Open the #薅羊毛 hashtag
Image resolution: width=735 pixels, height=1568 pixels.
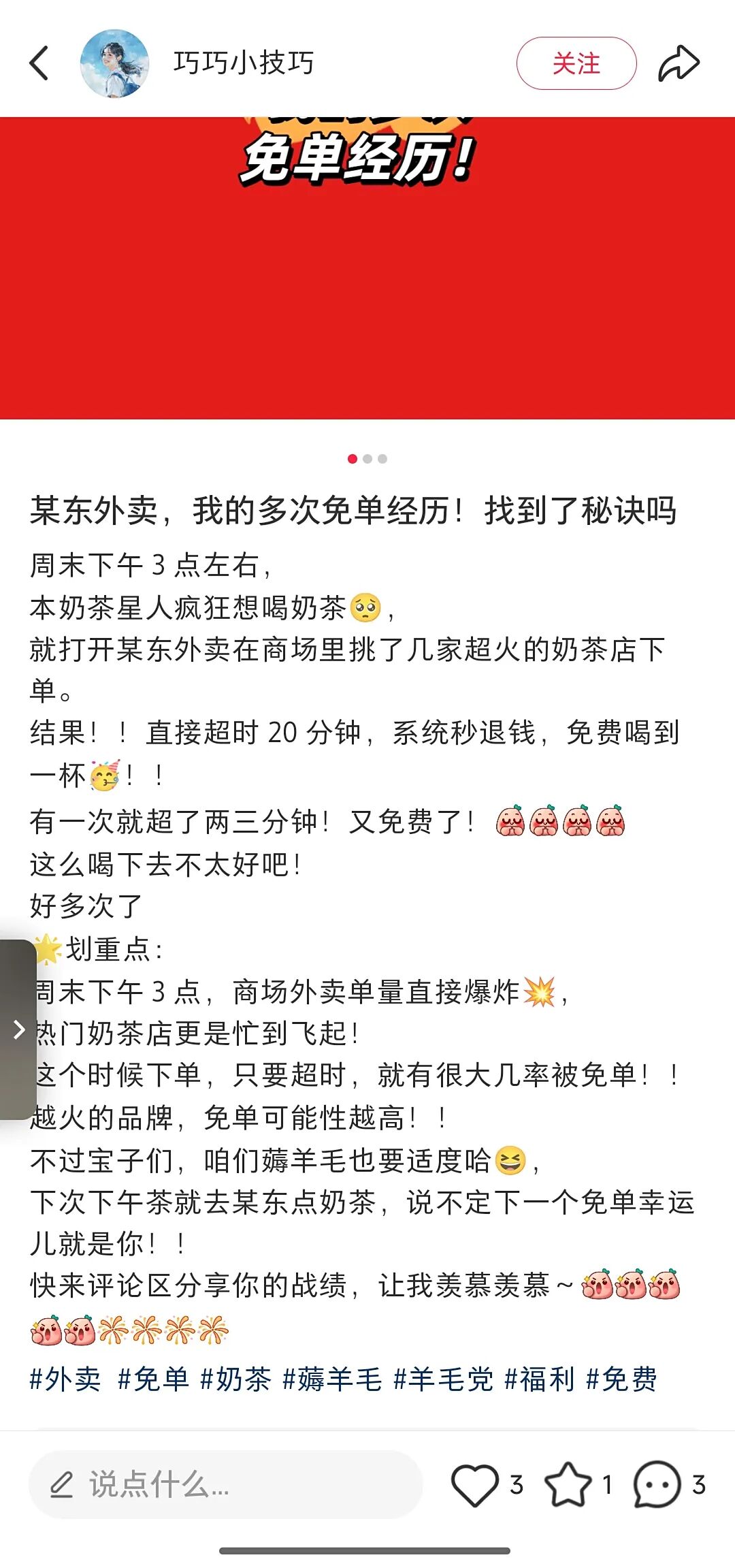(x=332, y=1379)
